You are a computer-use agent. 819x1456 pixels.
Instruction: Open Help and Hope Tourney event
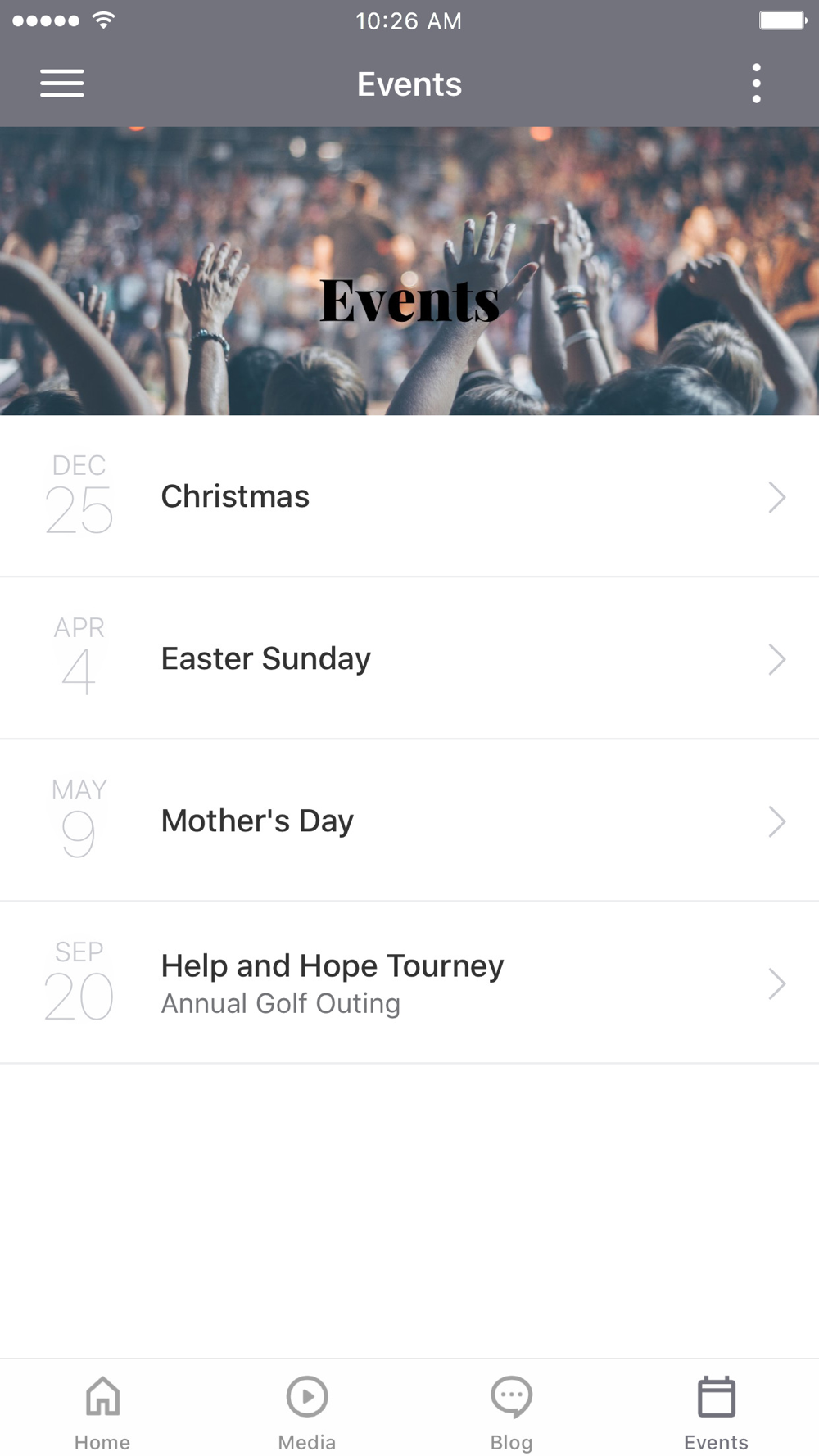[409, 983]
